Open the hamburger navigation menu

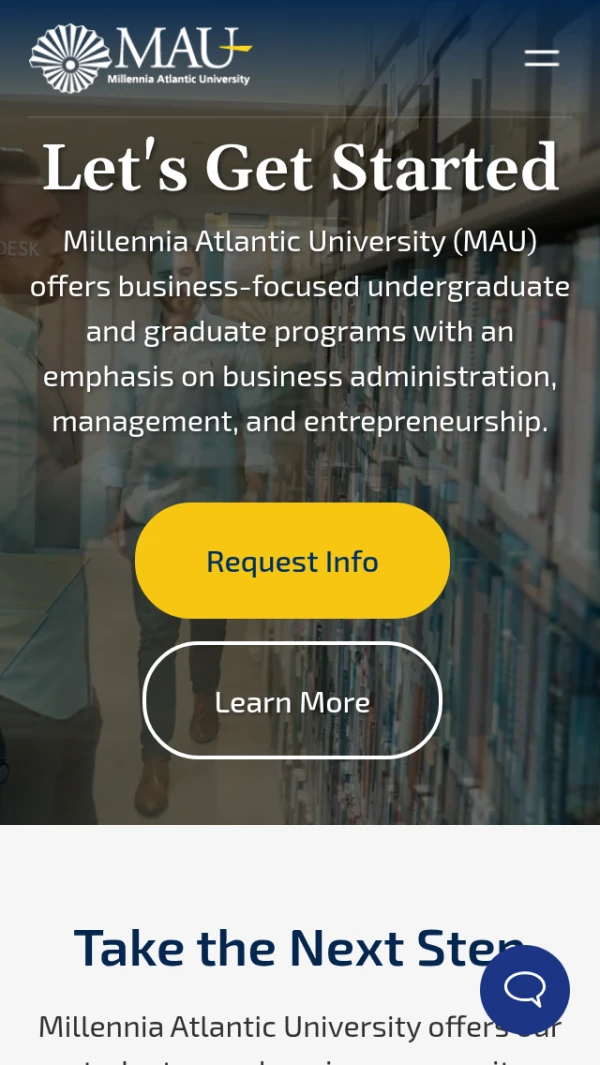click(541, 58)
